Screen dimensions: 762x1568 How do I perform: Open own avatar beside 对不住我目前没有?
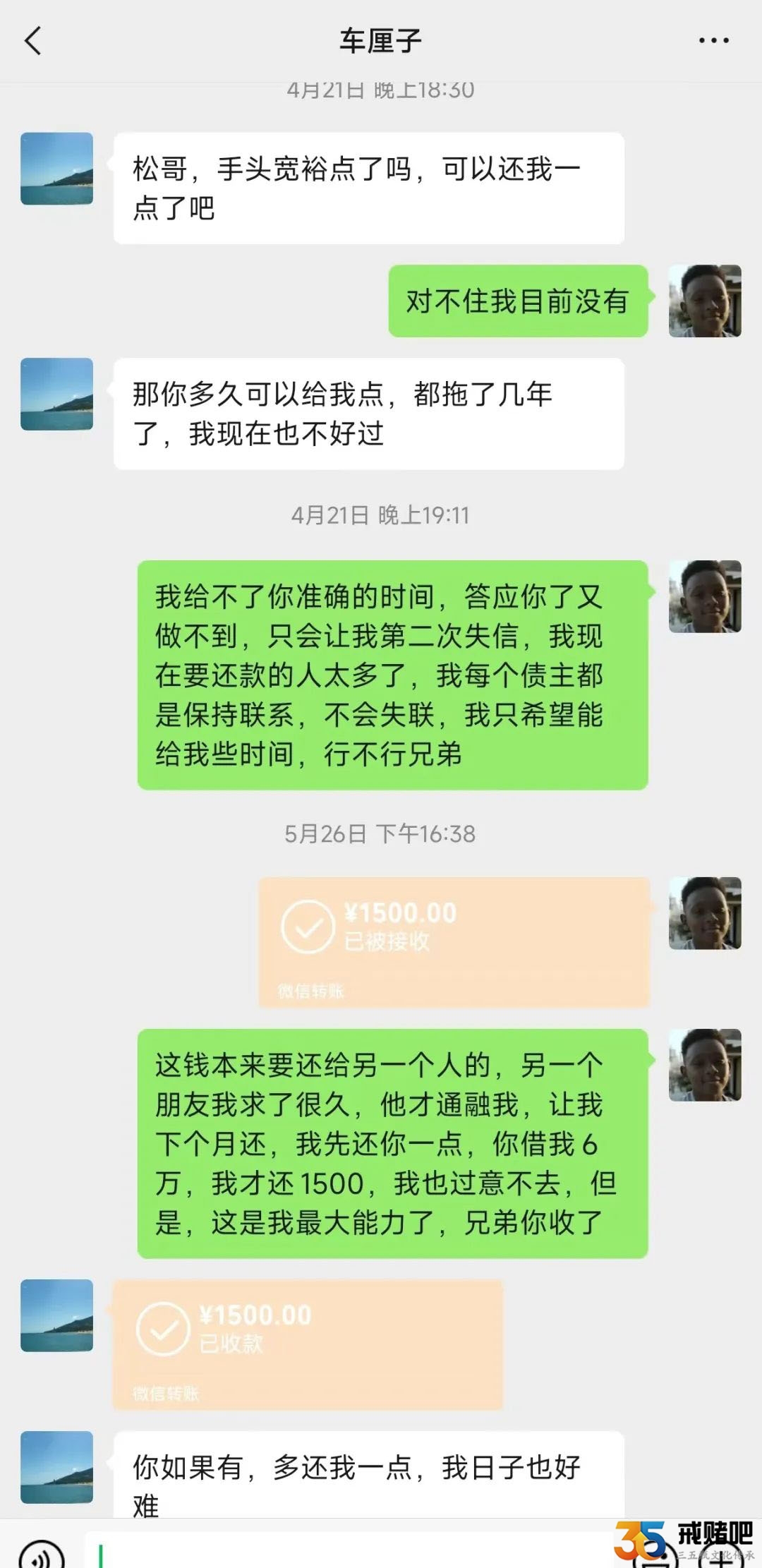point(704,301)
